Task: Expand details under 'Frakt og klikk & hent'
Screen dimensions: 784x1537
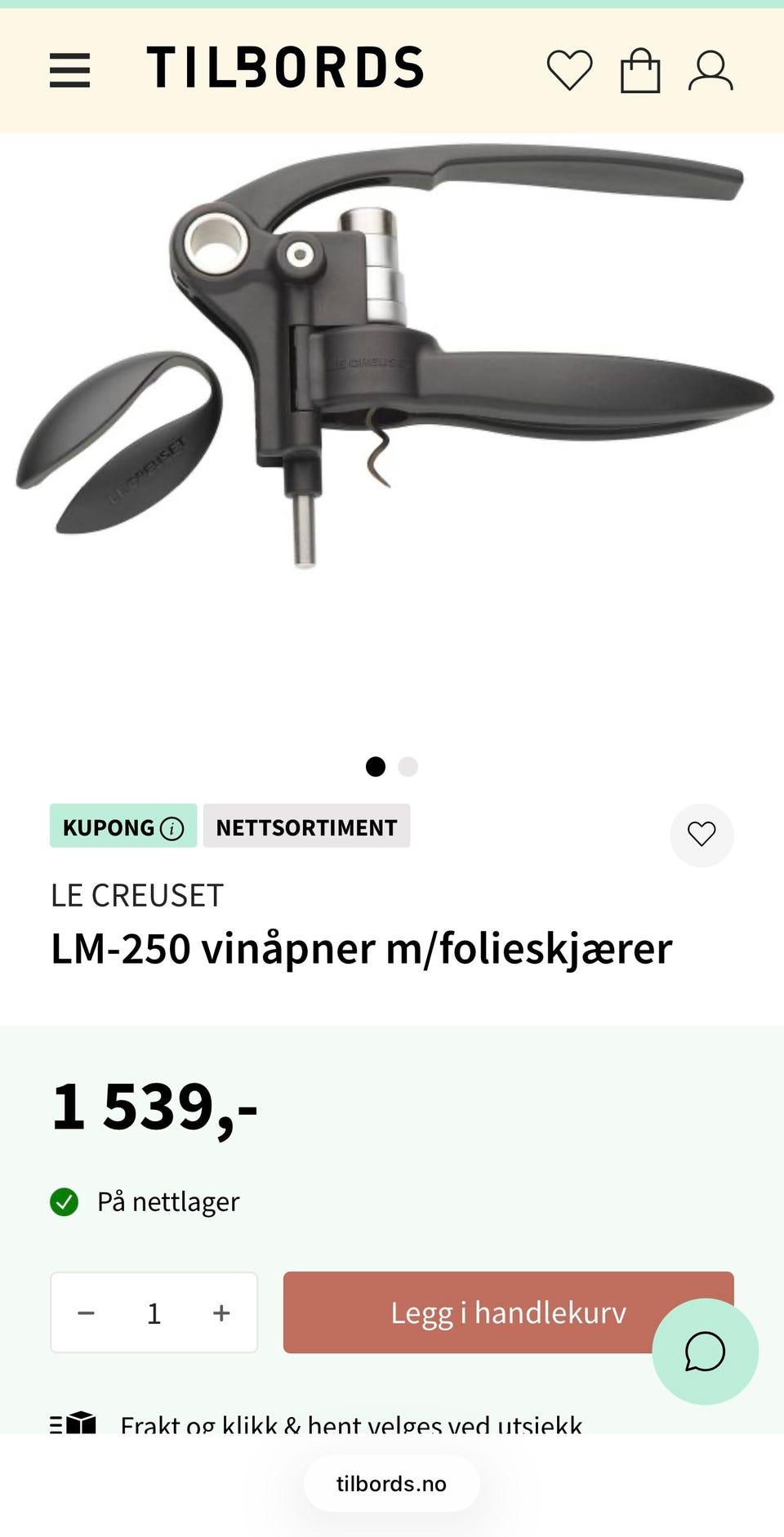Action: [x=350, y=1423]
